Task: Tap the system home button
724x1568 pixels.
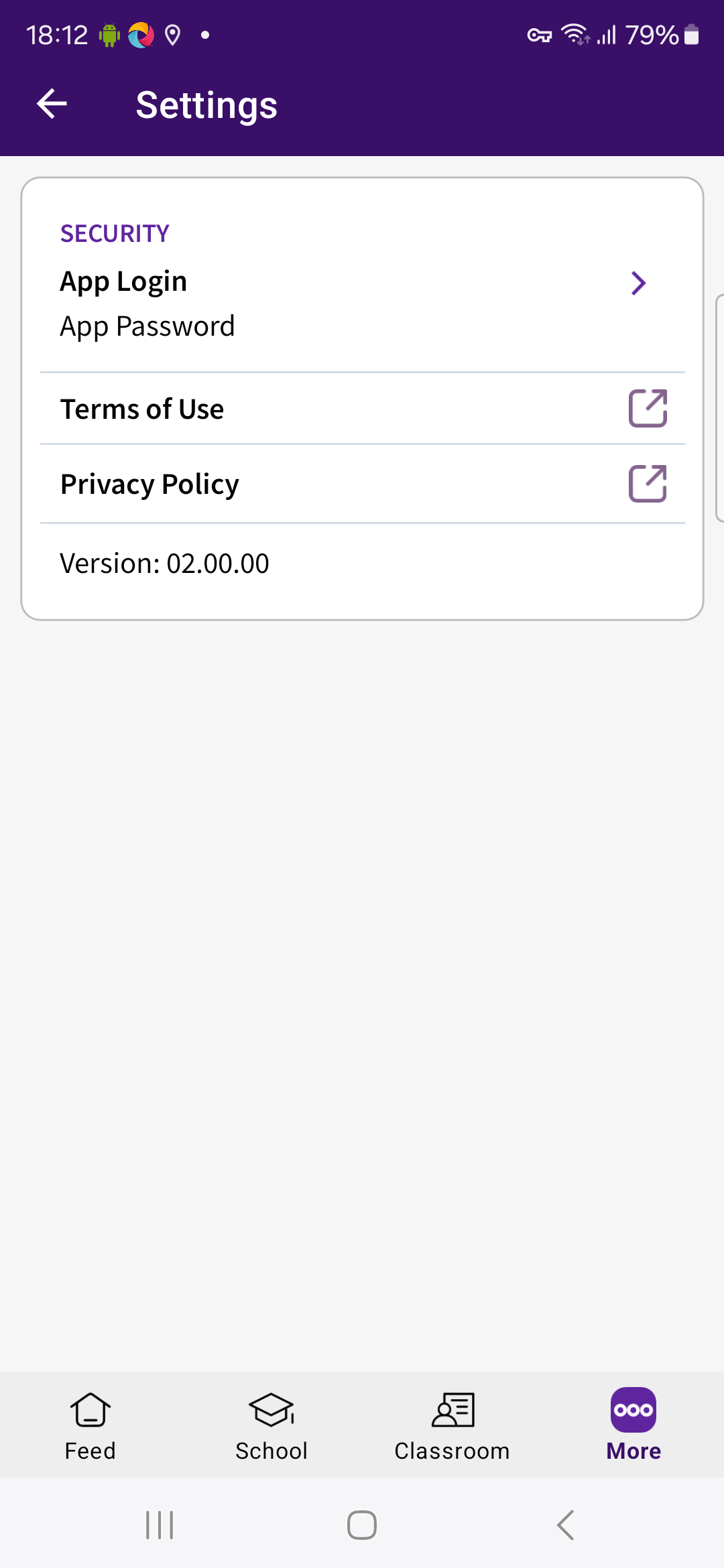Action: click(362, 1525)
